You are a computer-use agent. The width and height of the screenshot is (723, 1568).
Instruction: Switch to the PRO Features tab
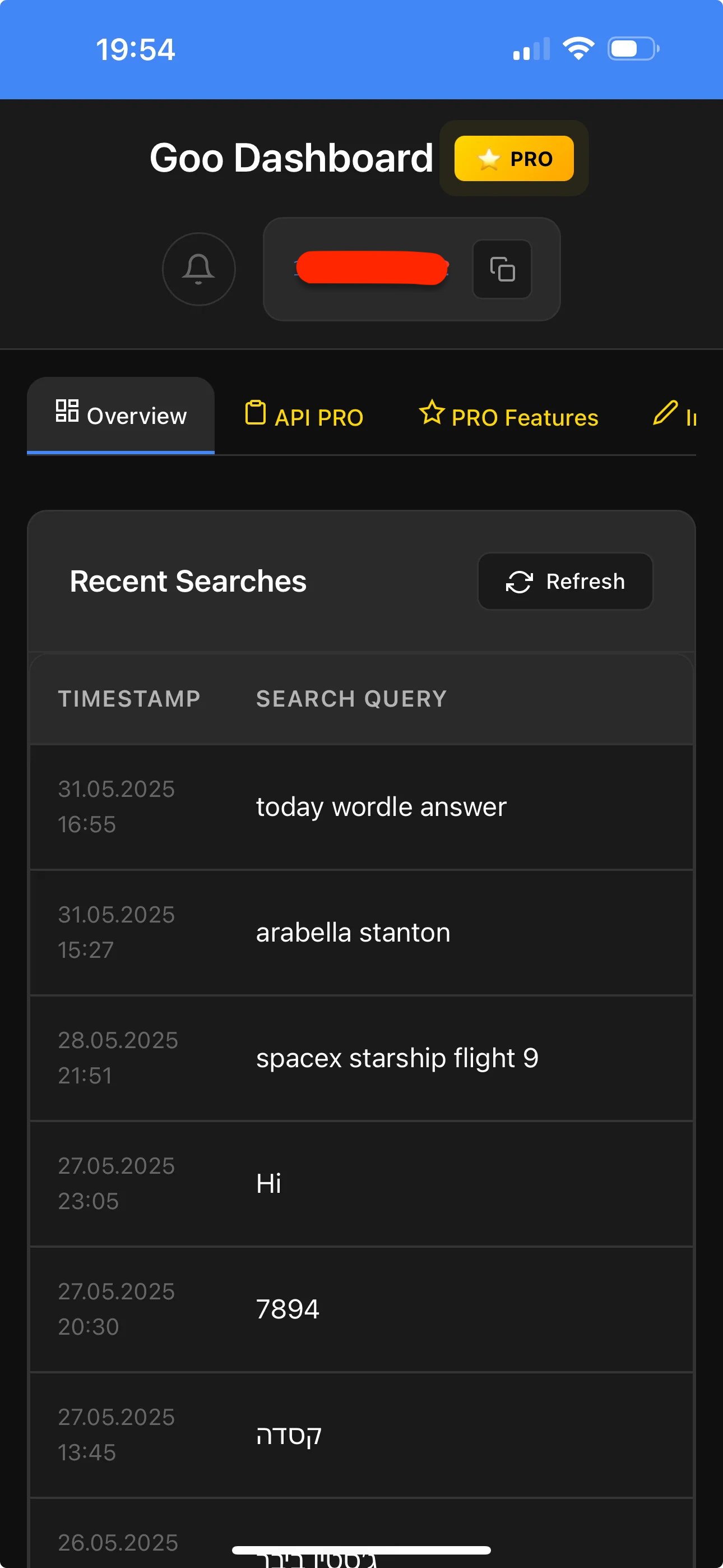[x=509, y=417]
